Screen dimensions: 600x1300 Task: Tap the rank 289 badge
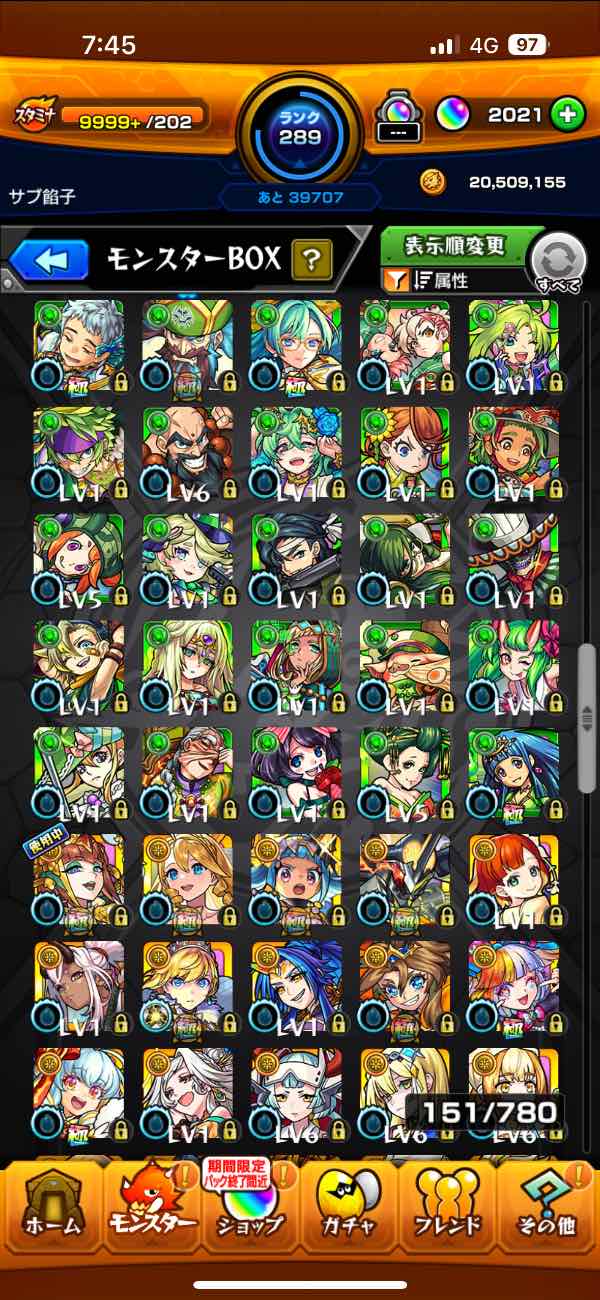coord(300,128)
